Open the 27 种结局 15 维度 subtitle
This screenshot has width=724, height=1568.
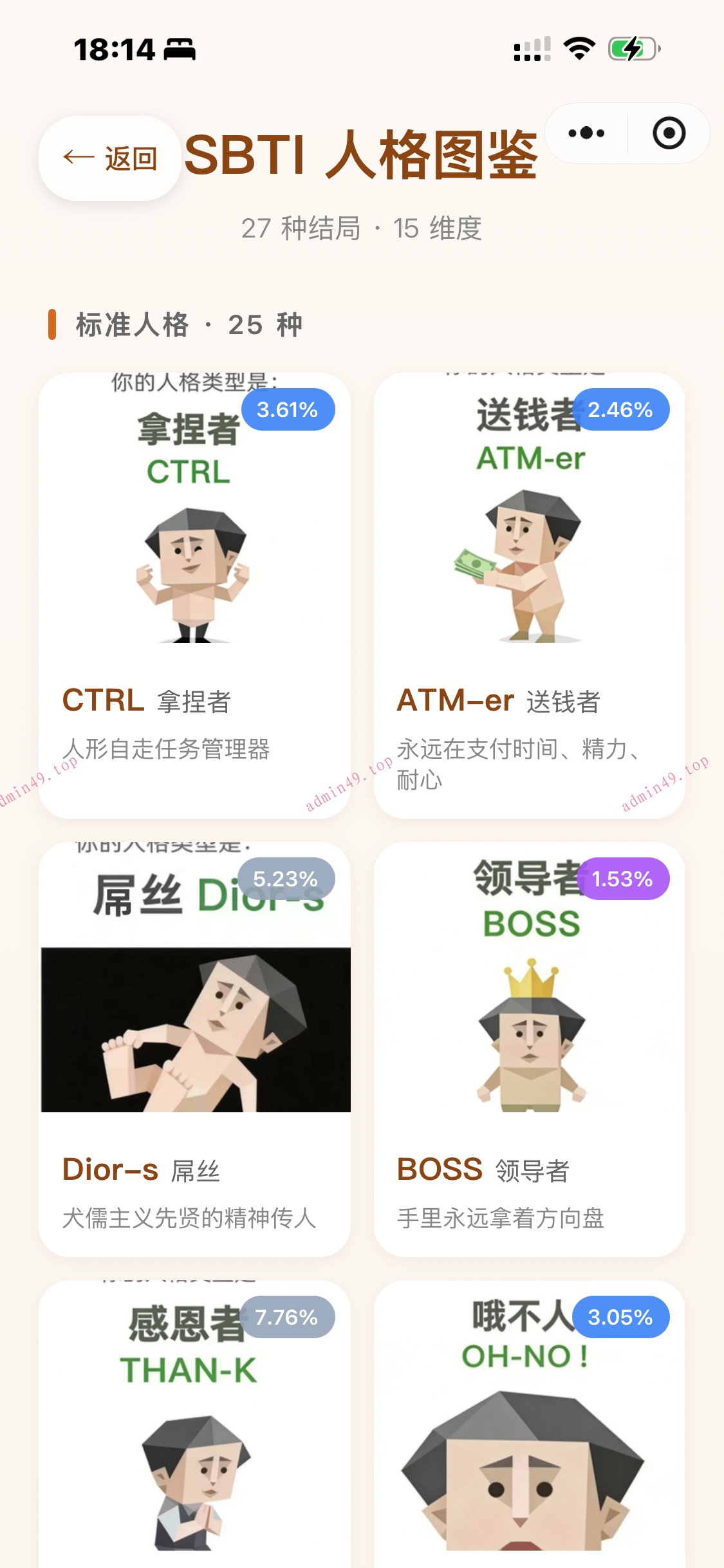coord(362,227)
